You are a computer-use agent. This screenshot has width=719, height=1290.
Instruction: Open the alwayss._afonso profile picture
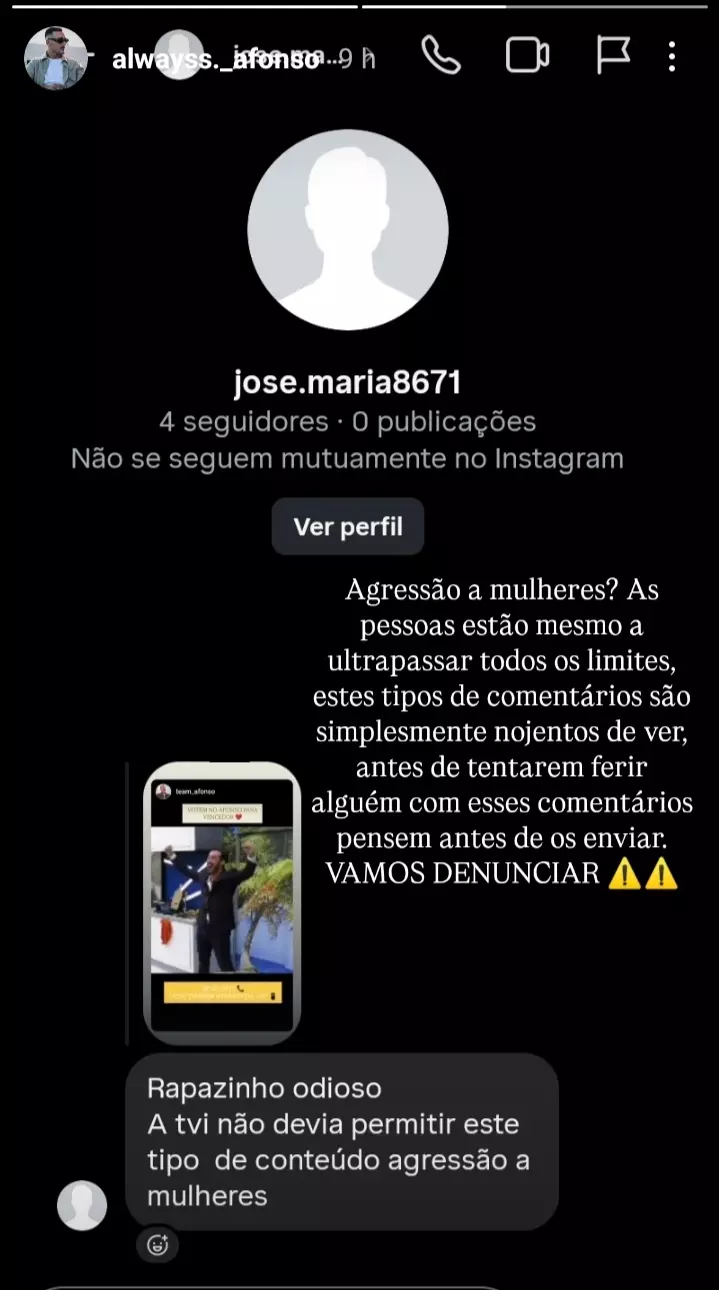pyautogui.click(x=56, y=58)
